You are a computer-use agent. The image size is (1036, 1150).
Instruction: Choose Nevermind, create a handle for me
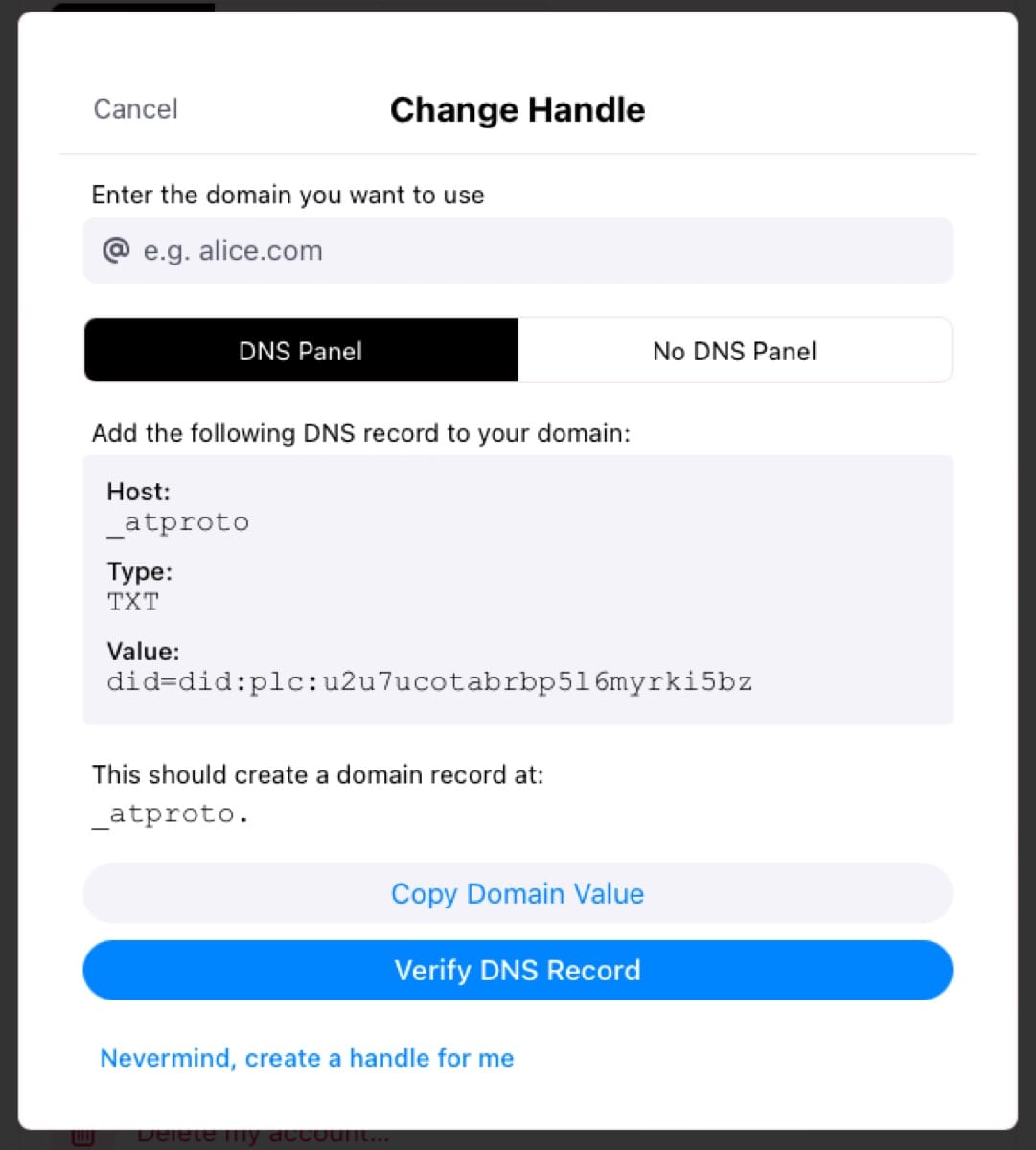[307, 1058]
